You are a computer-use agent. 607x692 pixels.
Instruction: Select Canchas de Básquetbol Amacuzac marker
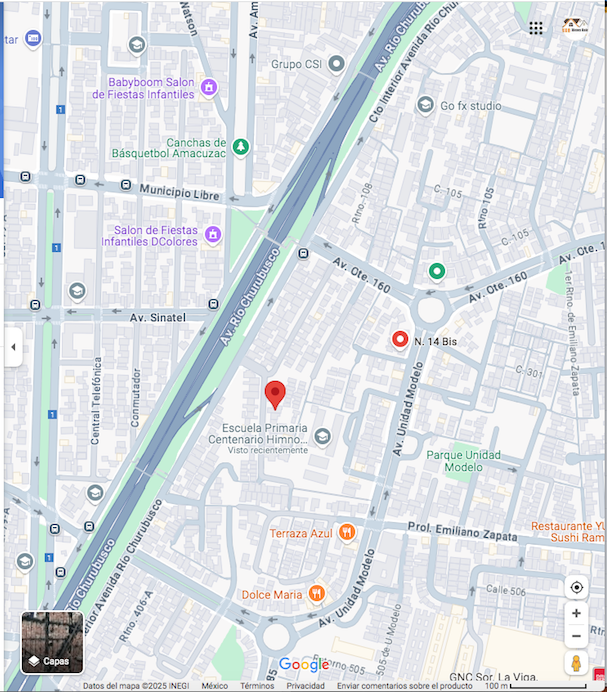[x=240, y=148]
